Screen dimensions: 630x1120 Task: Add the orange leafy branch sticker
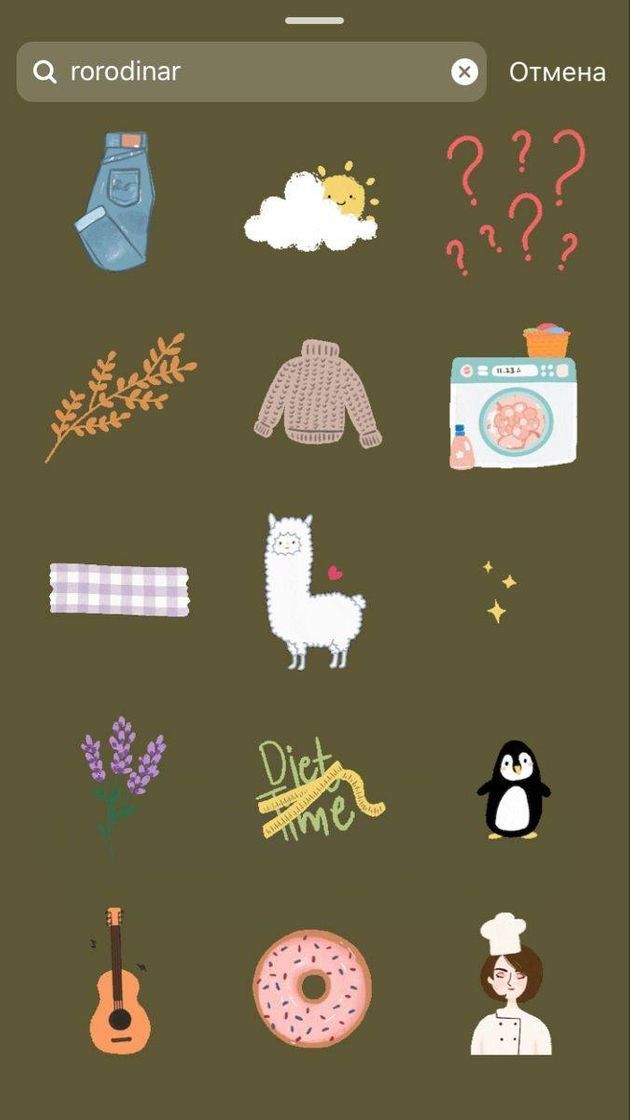(120, 395)
